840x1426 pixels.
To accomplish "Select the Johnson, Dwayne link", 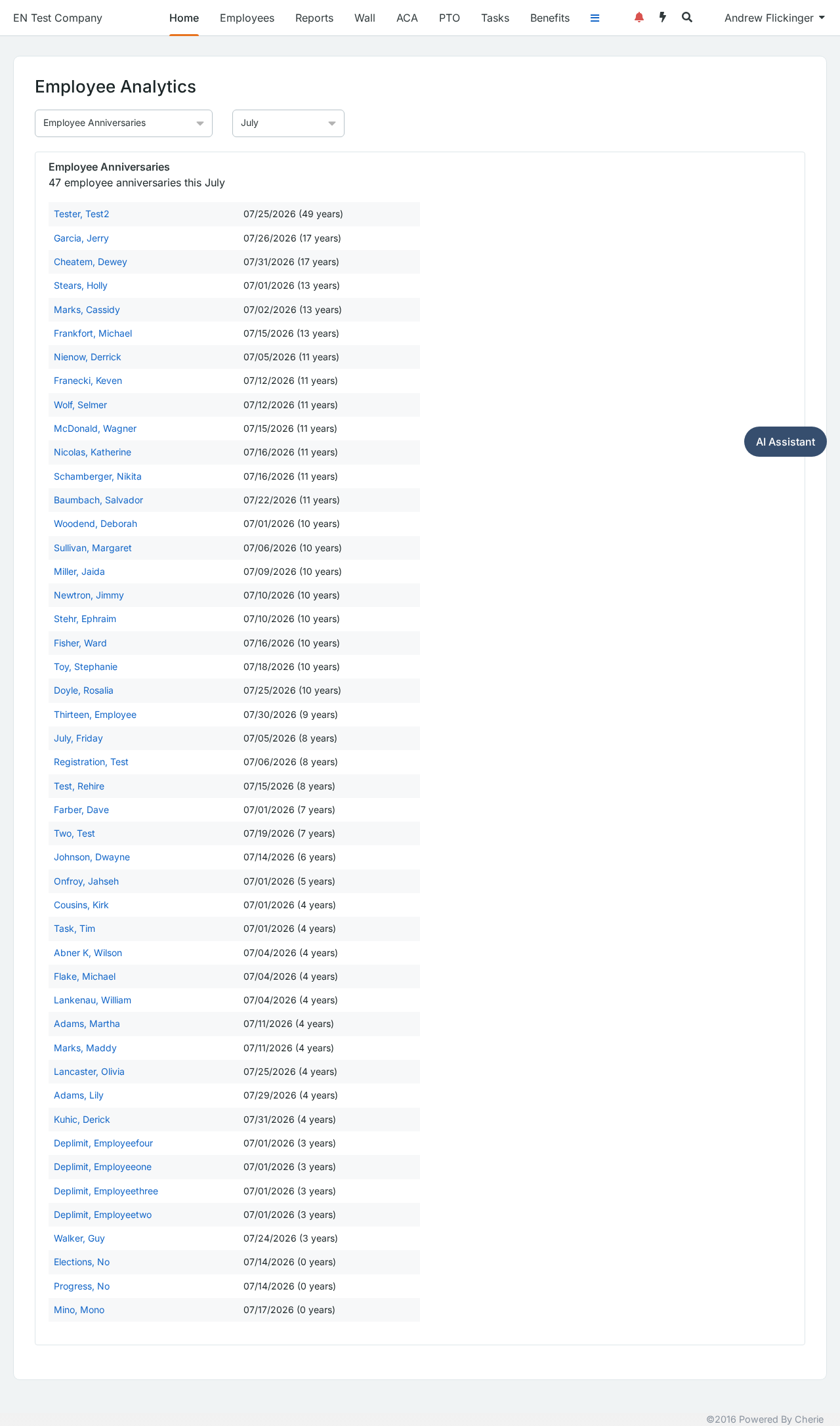I will click(92, 857).
